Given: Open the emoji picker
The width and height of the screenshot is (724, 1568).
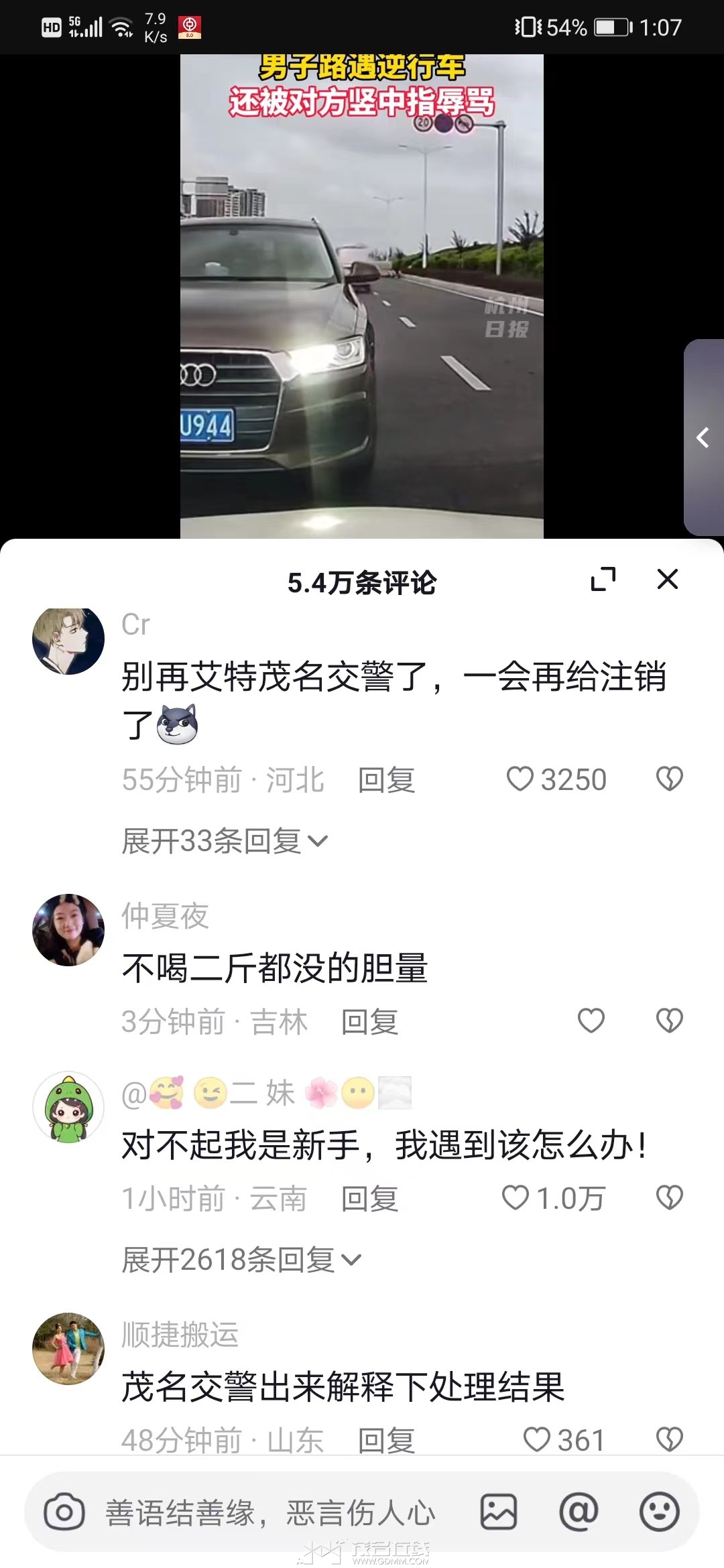Looking at the screenshot, I should tap(660, 1512).
